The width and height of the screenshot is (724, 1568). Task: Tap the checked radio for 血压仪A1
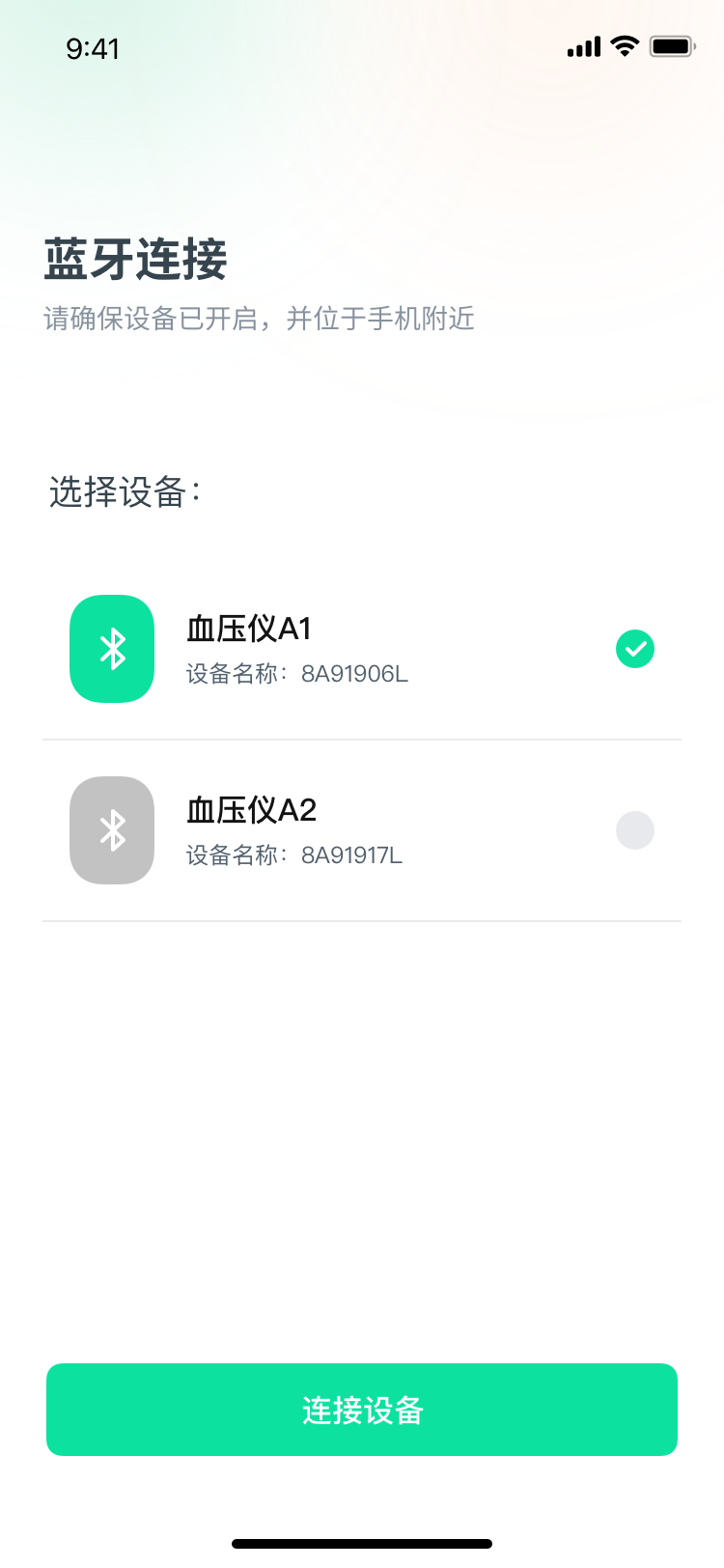point(635,649)
